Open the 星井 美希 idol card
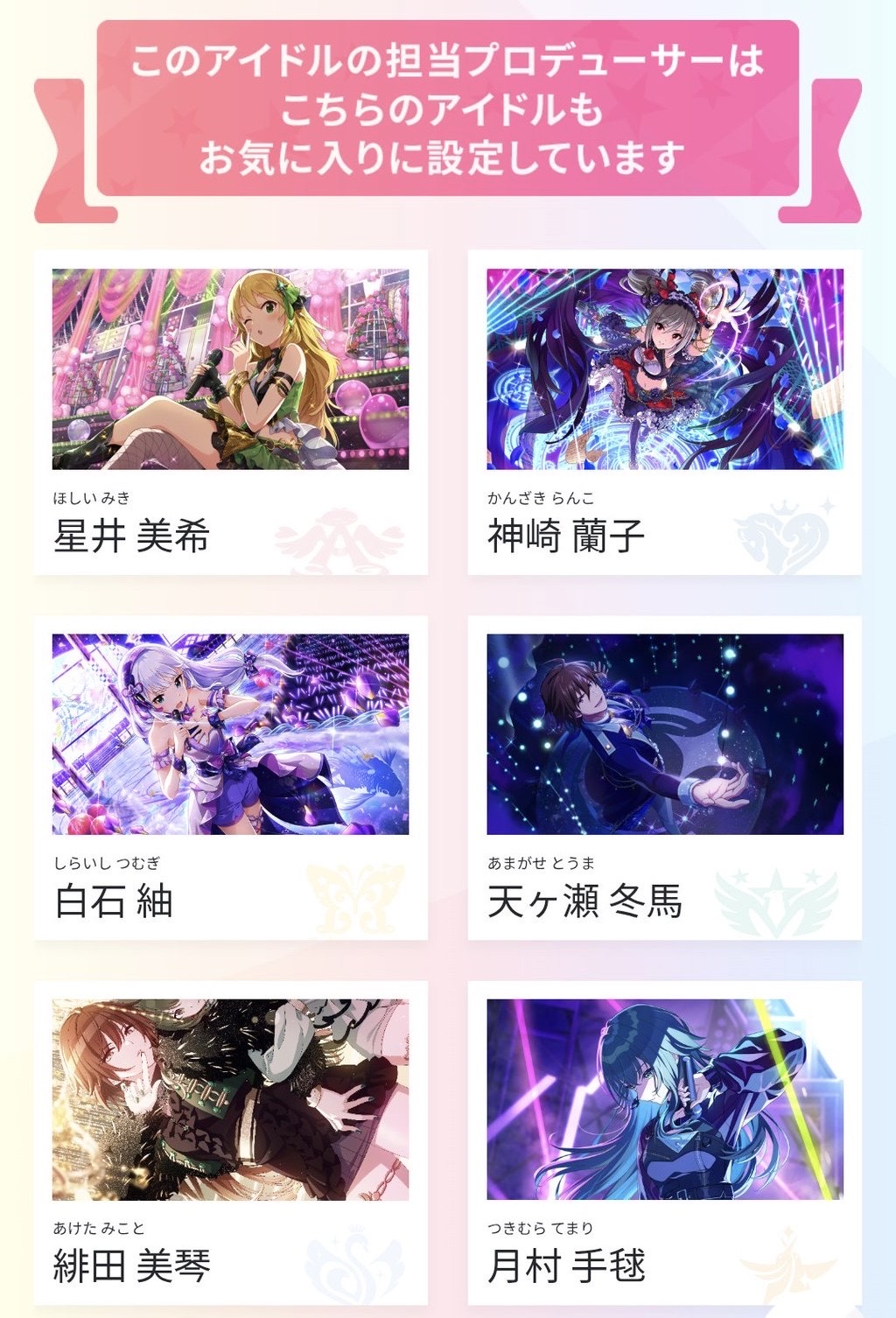Image resolution: width=896 pixels, height=1318 pixels. [230, 411]
